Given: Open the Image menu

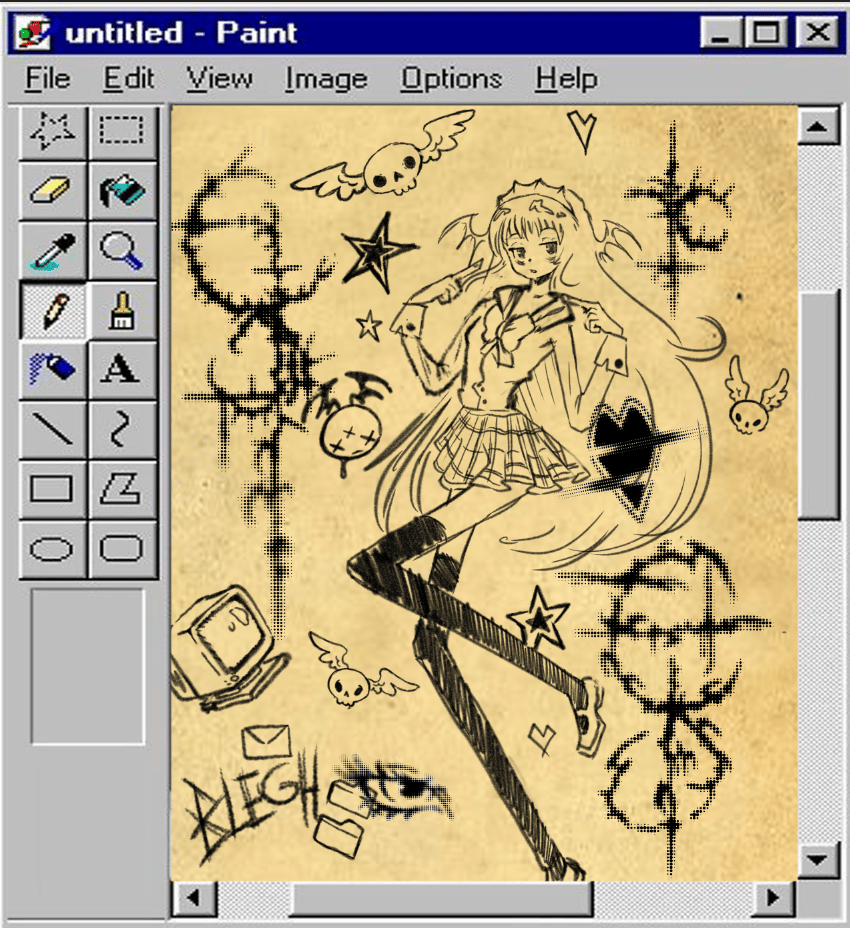Looking at the screenshot, I should click(x=326, y=79).
